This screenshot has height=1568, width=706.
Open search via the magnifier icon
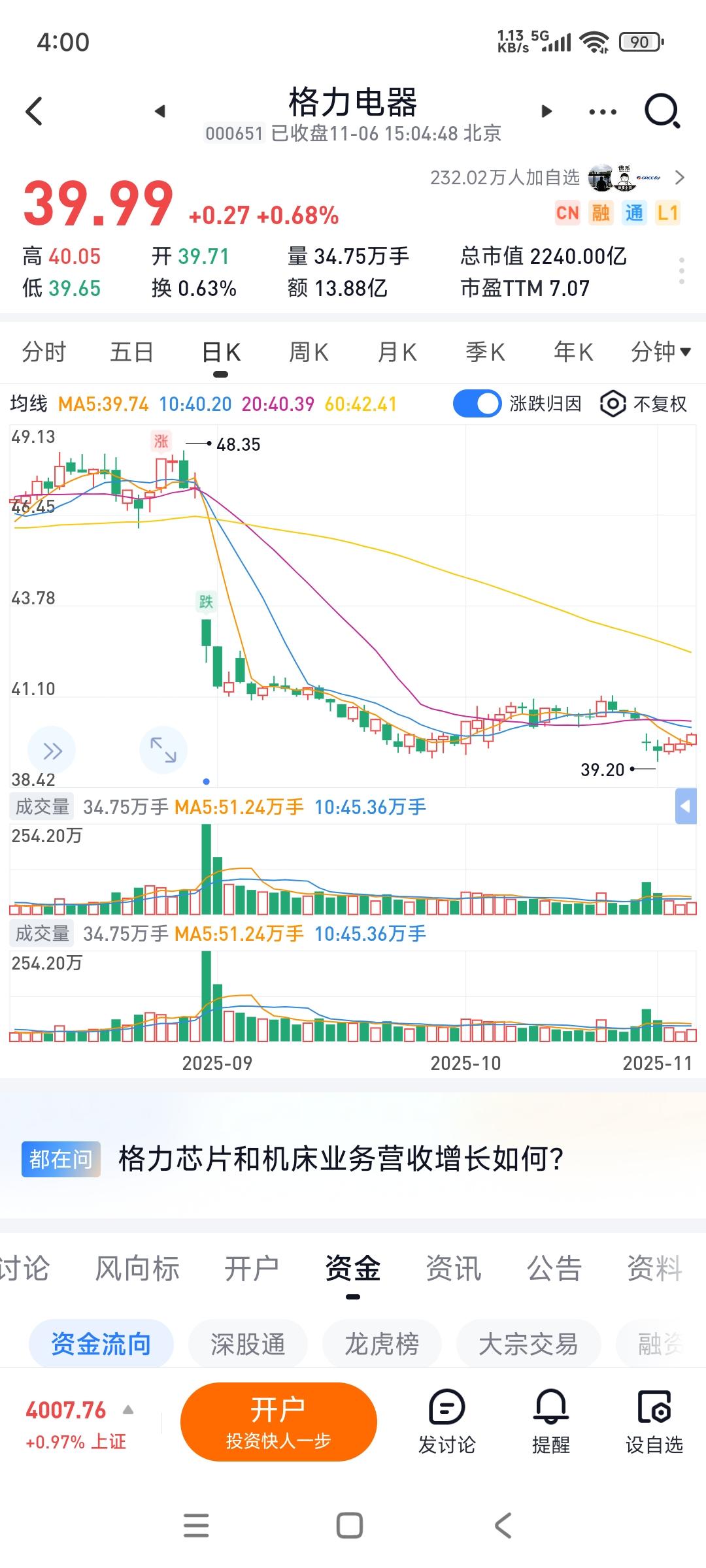tap(663, 111)
